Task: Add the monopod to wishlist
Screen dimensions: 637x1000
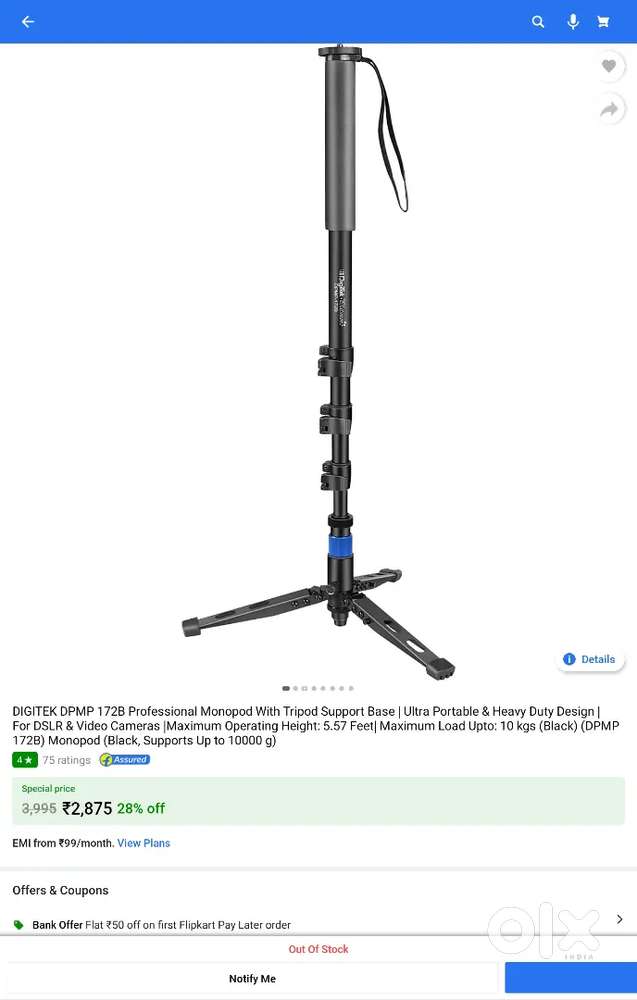Action: [609, 66]
